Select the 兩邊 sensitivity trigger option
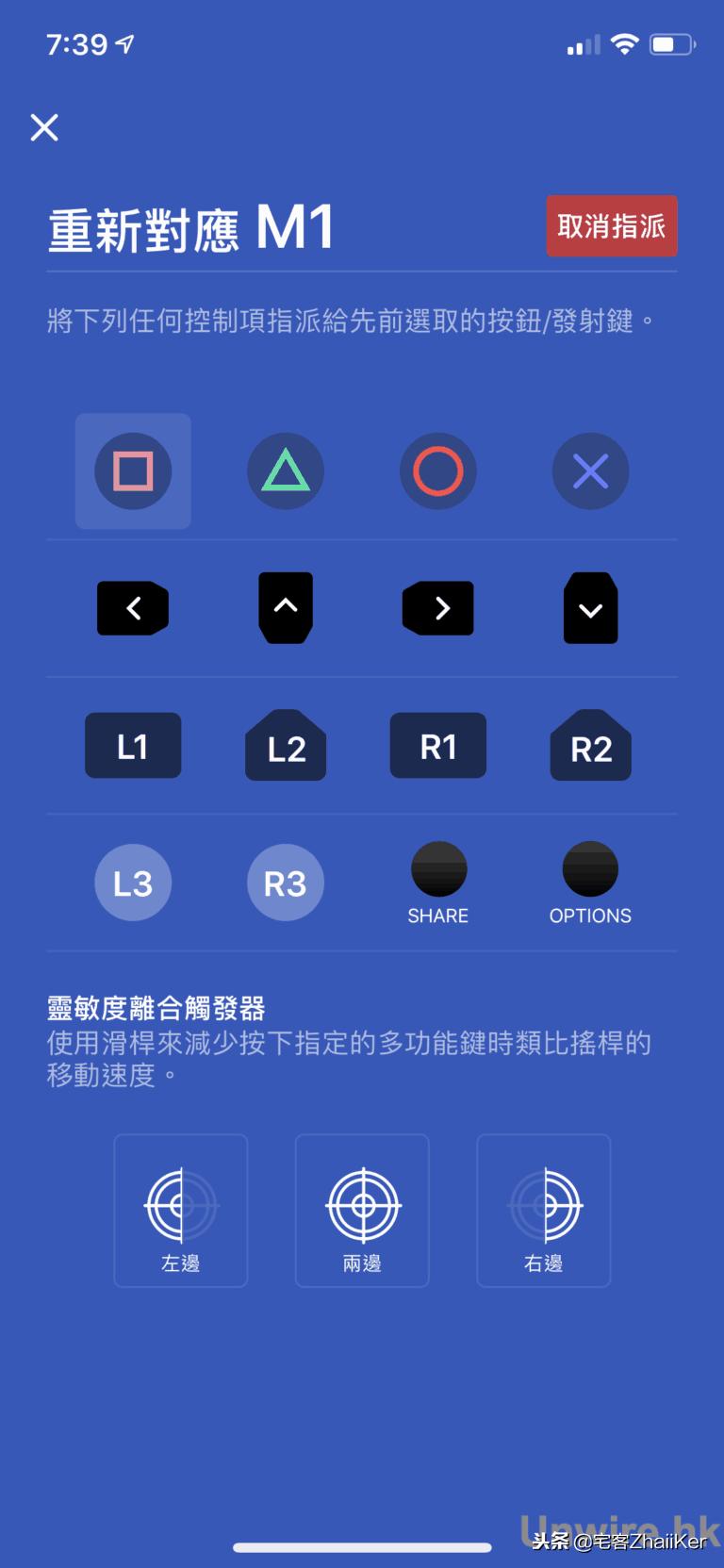Screen dimensions: 724x1568 point(362,1210)
